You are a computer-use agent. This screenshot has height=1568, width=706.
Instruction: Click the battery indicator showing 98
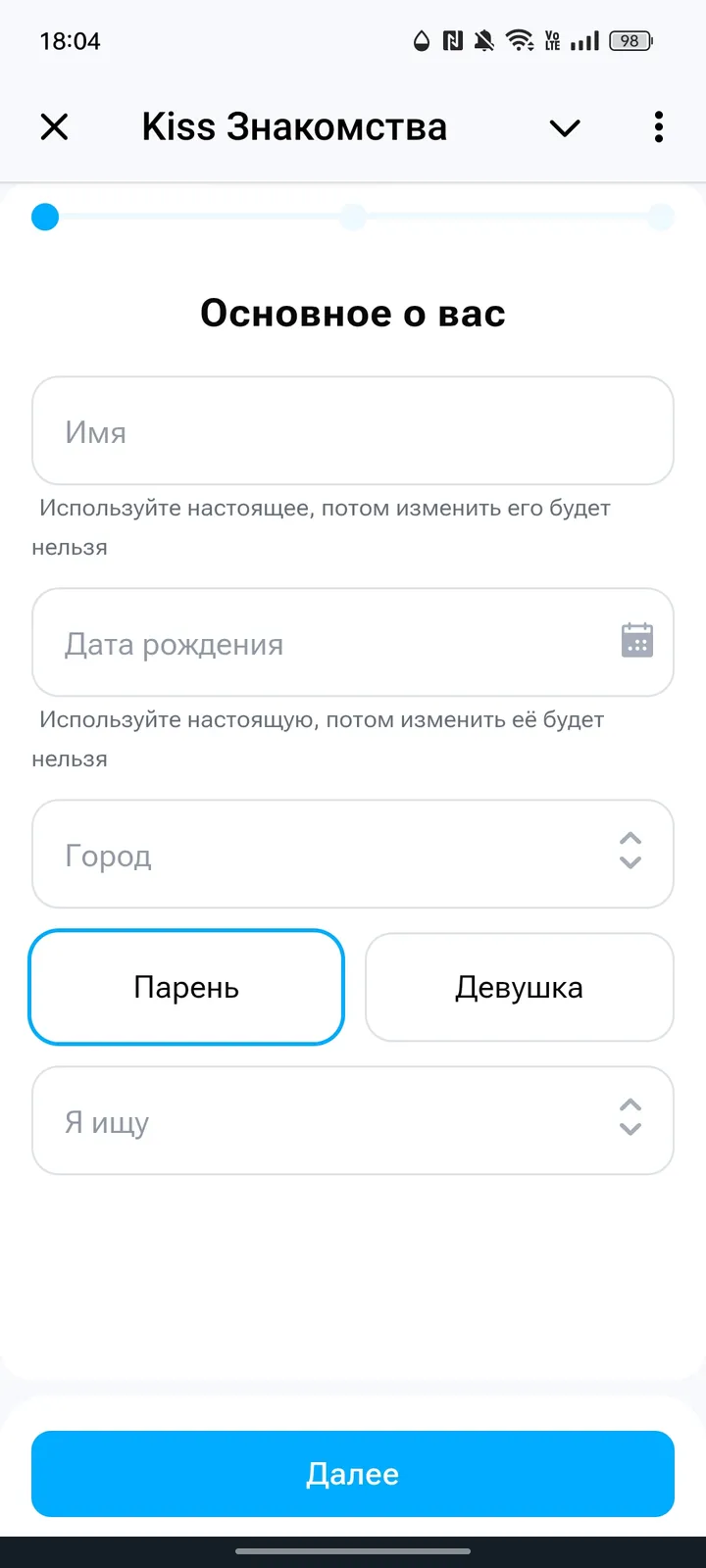tap(630, 40)
